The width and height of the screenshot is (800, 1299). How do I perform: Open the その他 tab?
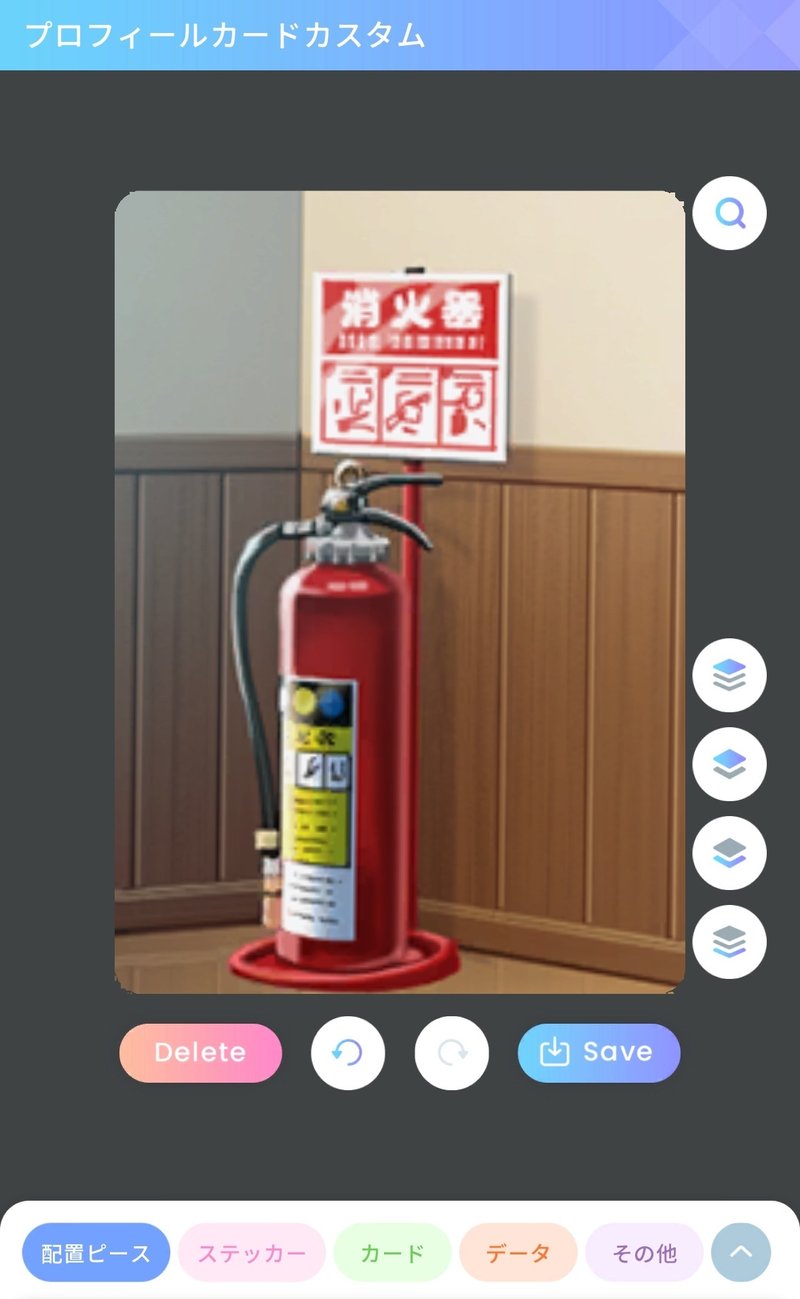click(x=644, y=1253)
